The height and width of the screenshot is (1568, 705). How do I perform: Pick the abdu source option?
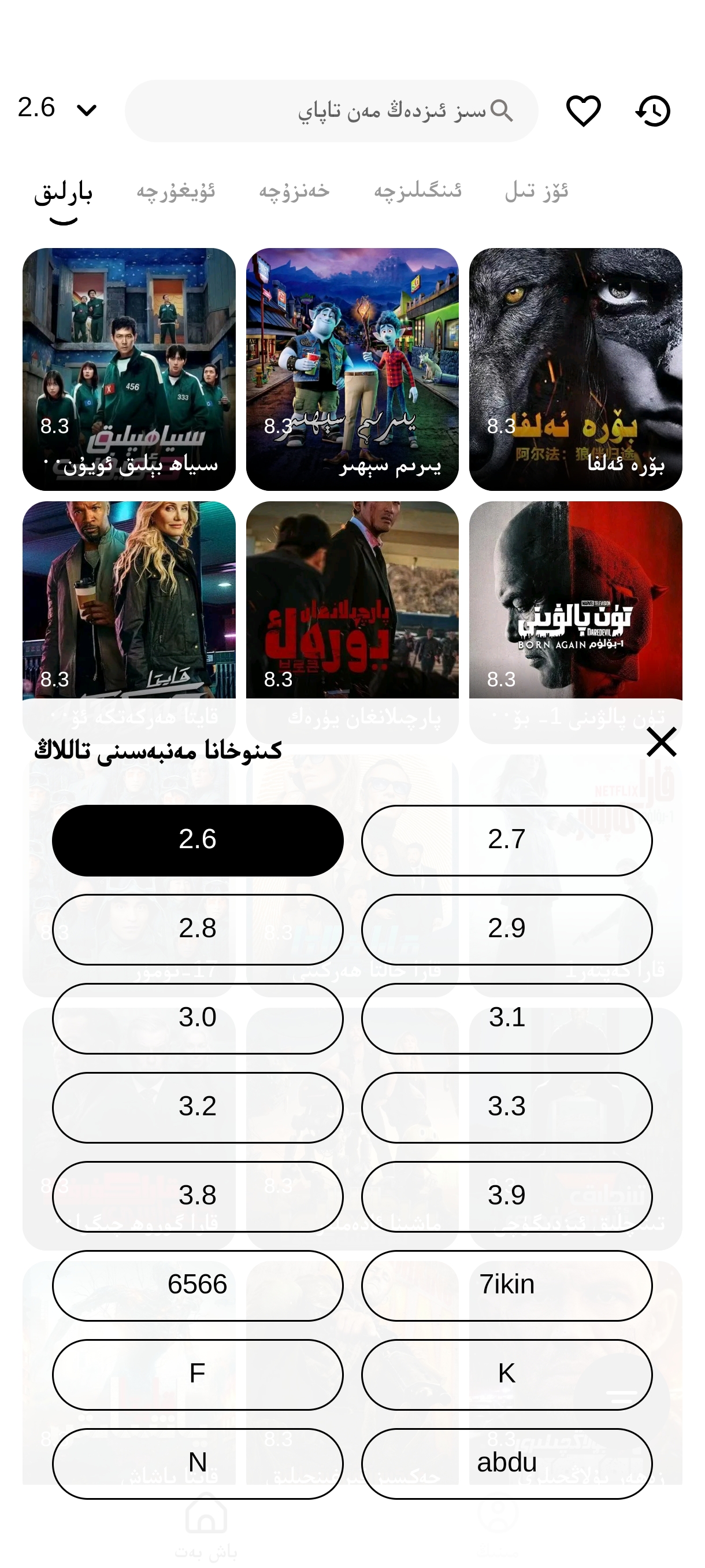click(506, 1463)
